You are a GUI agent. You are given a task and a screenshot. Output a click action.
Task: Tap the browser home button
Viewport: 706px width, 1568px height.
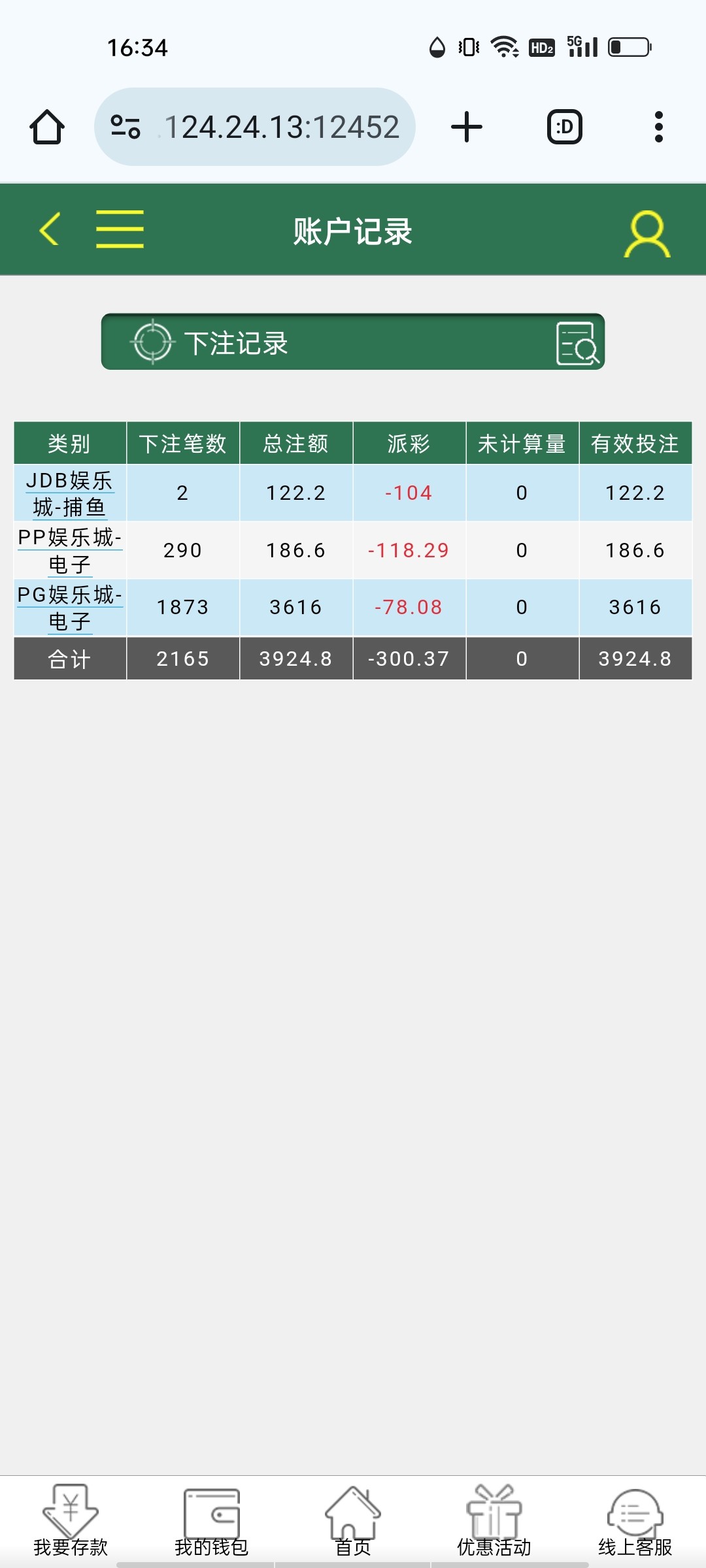47,127
